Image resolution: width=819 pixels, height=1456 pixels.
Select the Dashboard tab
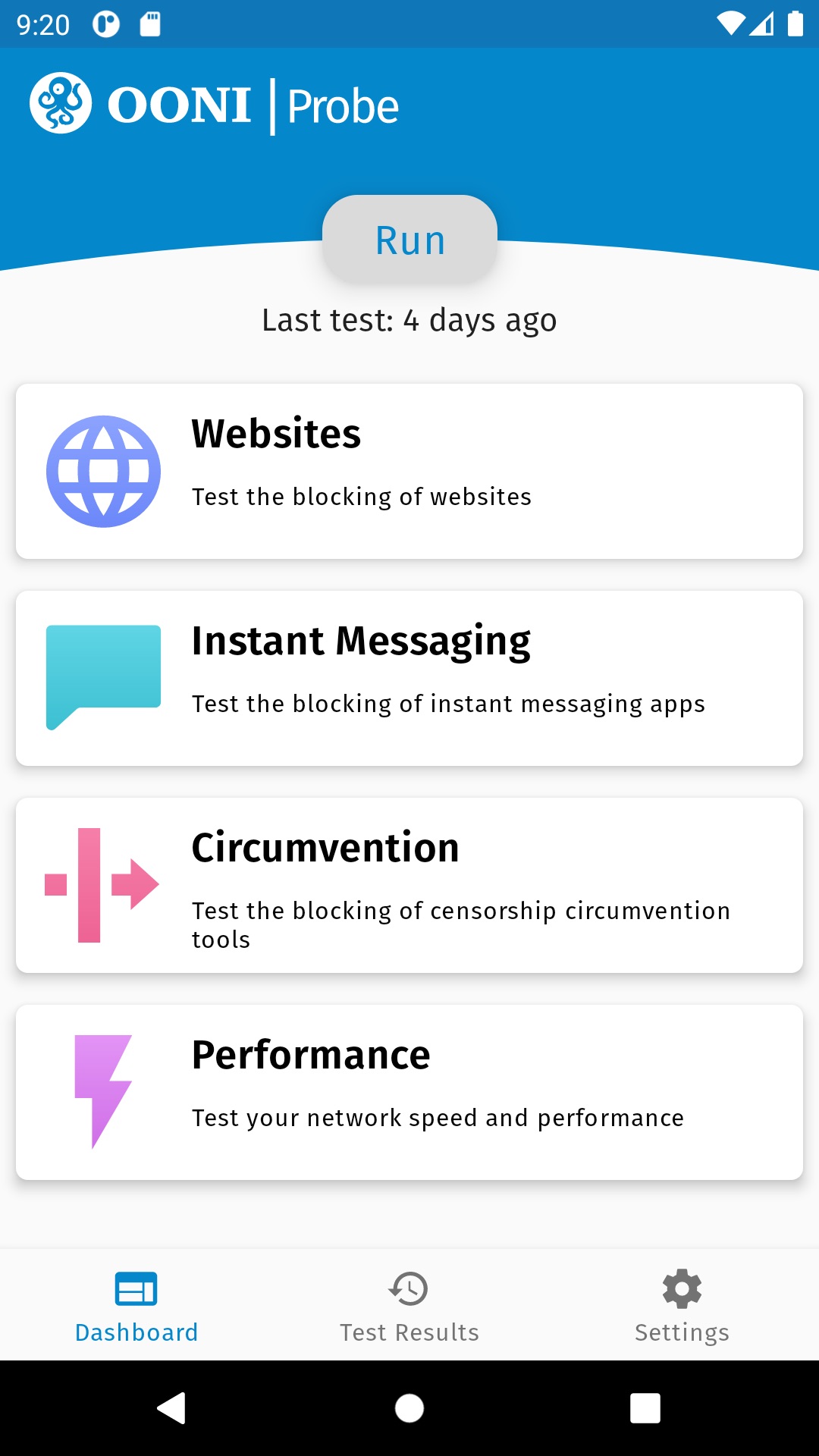click(136, 1306)
